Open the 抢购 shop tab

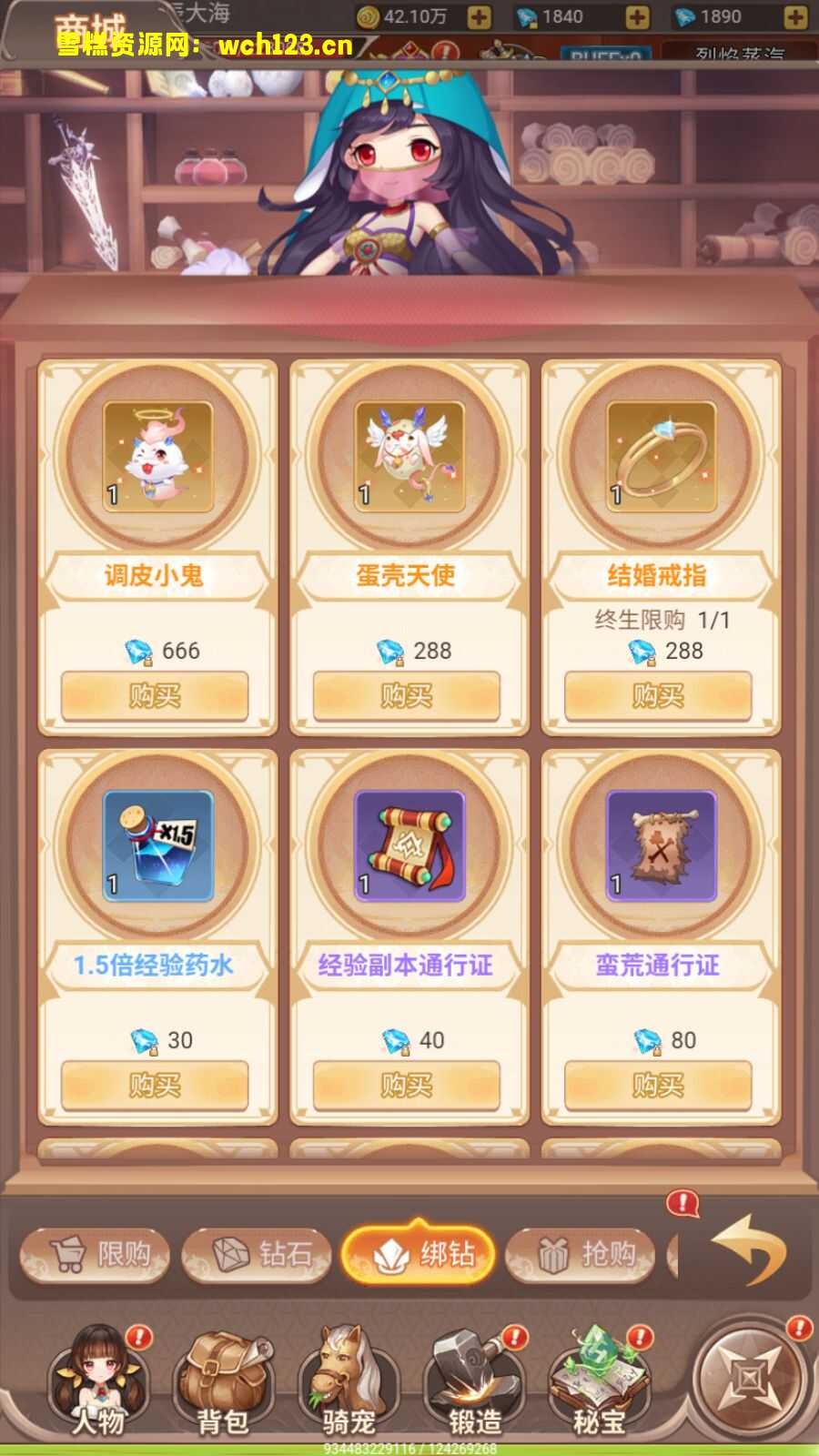coord(581,1255)
